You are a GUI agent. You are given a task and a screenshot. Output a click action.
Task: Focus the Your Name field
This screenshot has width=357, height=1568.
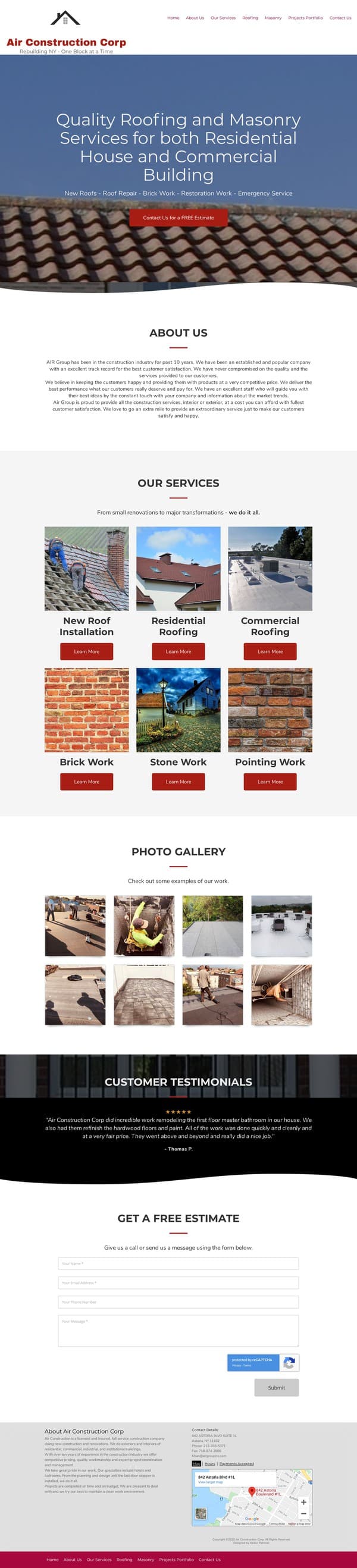[x=178, y=1263]
